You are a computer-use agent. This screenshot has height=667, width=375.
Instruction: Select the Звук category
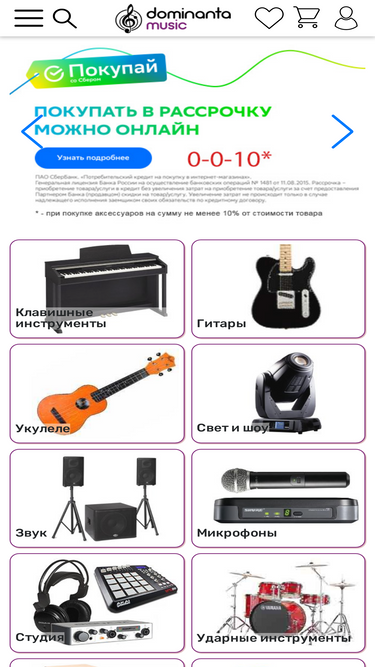[x=97, y=498]
